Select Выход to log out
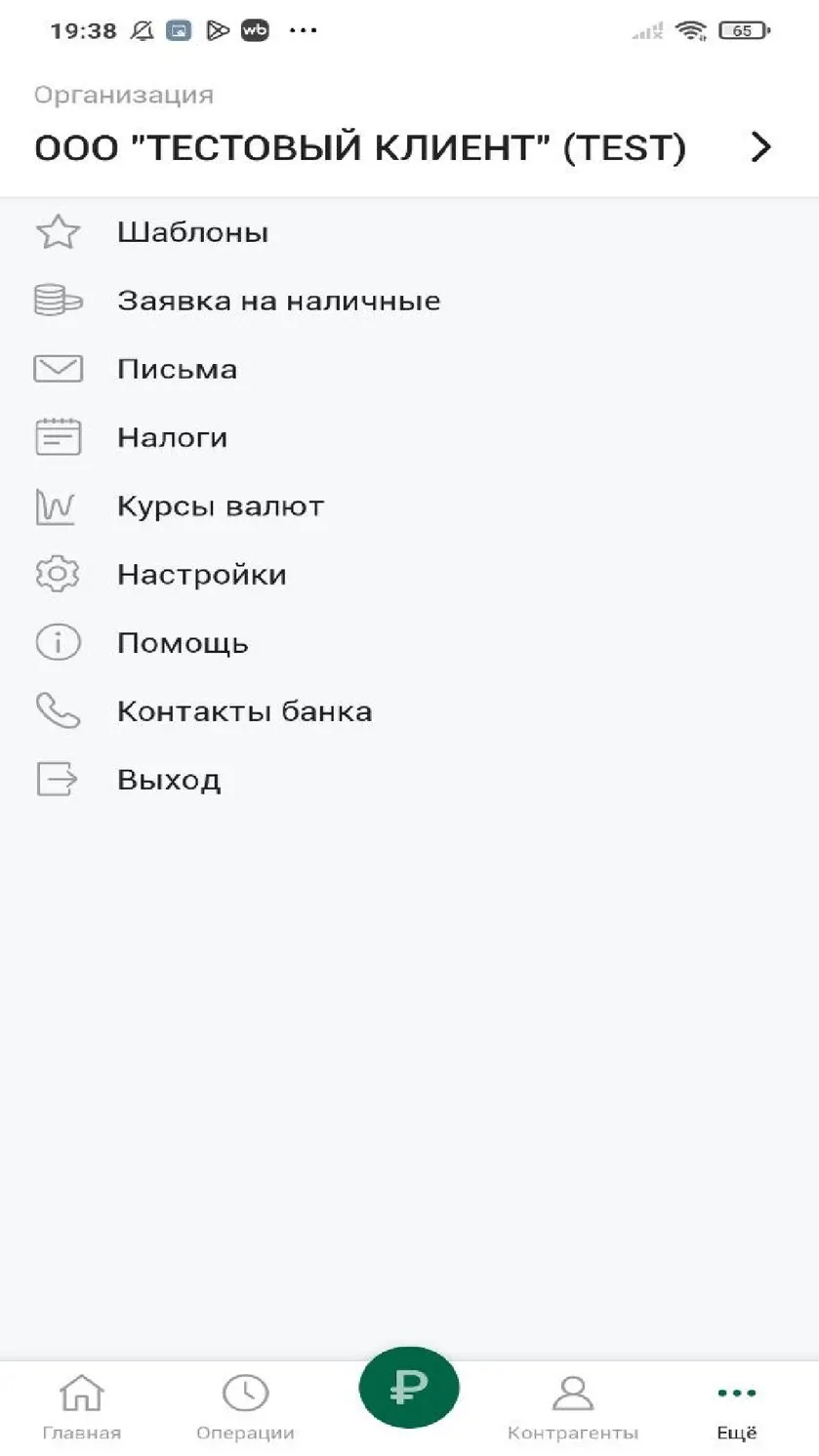819x1456 pixels. pyautogui.click(x=409, y=780)
